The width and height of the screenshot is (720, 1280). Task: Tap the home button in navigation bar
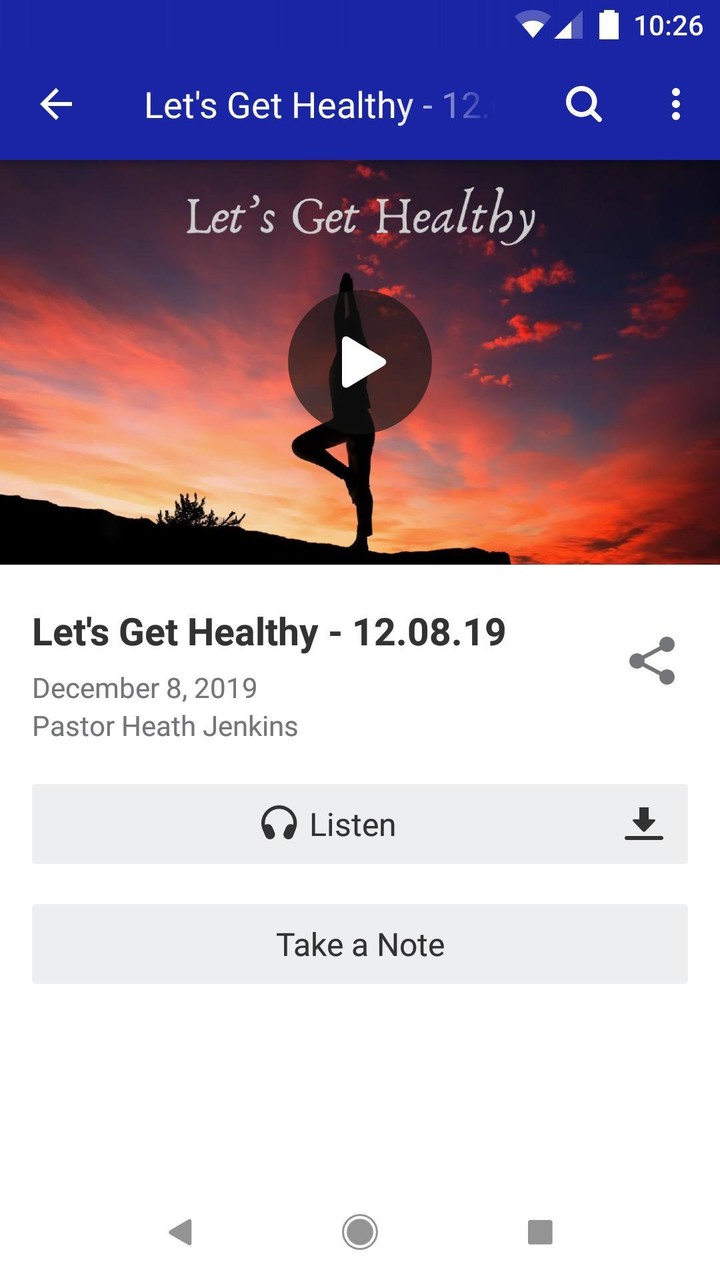tap(359, 1232)
